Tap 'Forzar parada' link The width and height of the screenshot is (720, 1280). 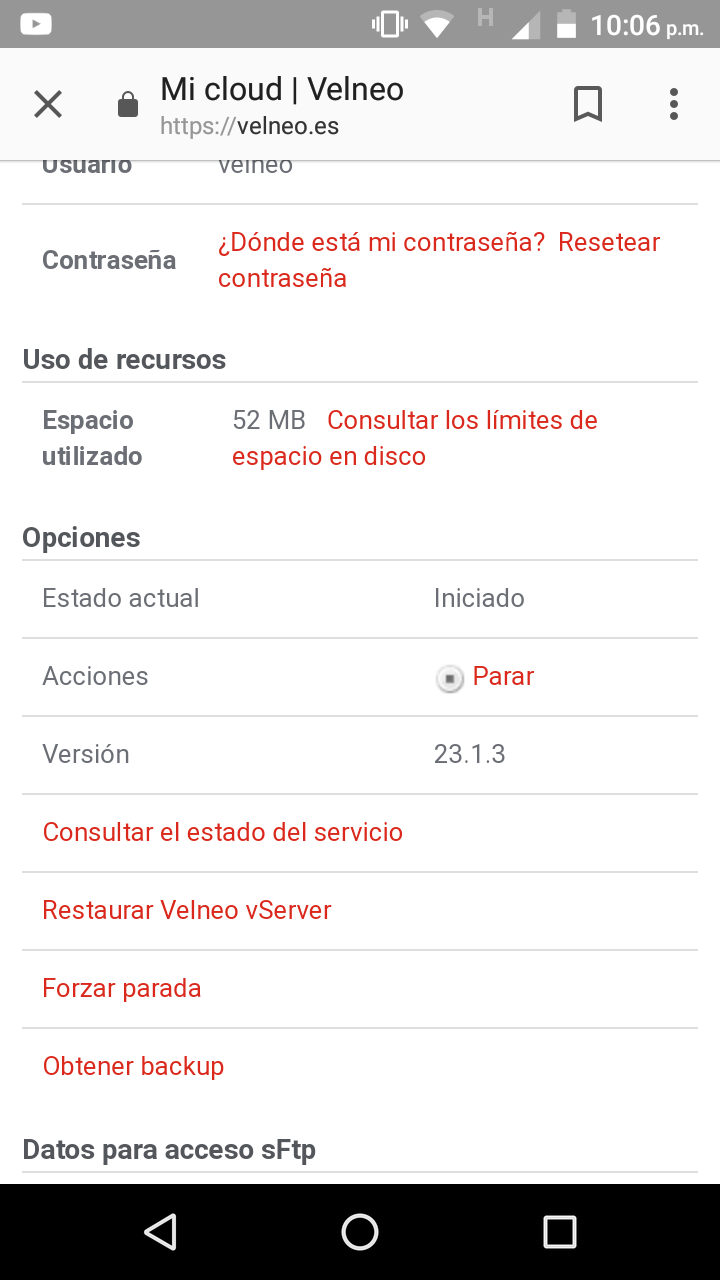[122, 988]
